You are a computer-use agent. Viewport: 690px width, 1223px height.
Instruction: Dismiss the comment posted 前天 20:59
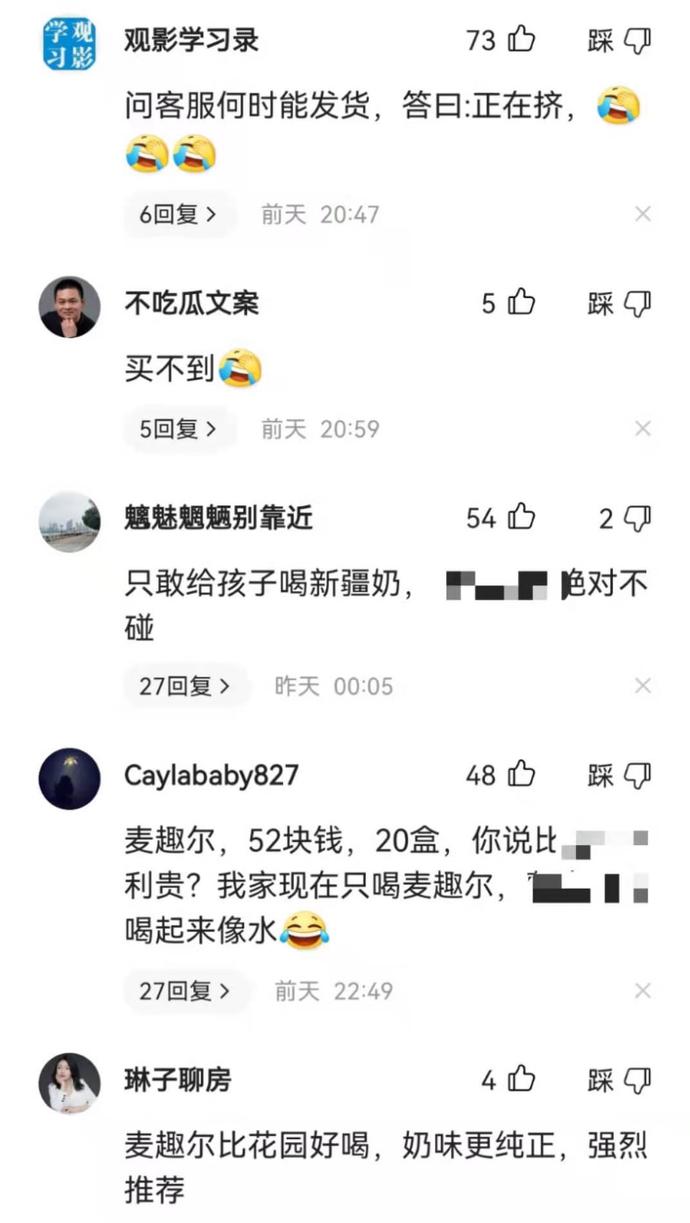click(643, 429)
